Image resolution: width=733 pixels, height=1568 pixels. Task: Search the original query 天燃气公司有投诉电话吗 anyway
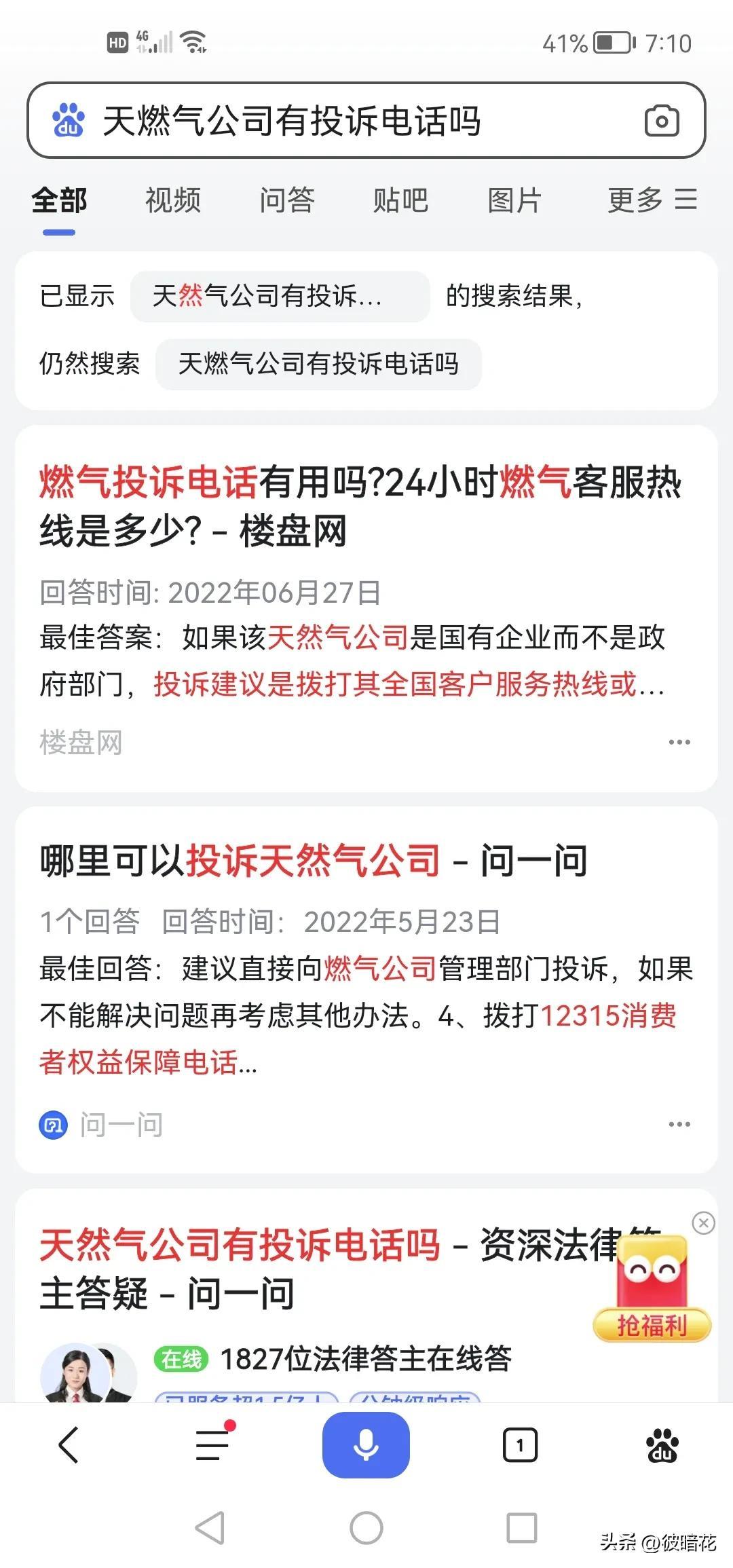(x=318, y=365)
